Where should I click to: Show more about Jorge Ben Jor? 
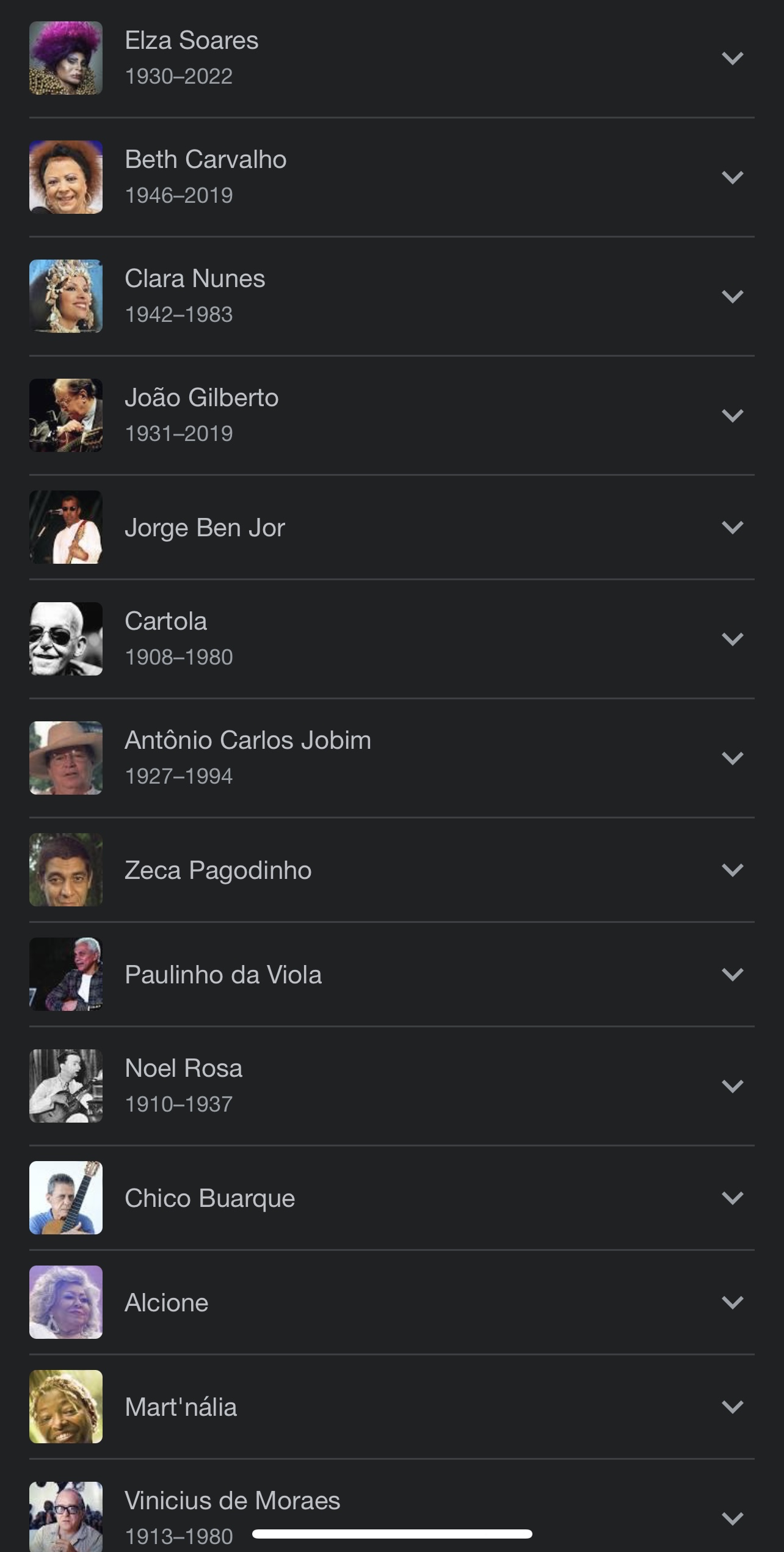pos(732,528)
